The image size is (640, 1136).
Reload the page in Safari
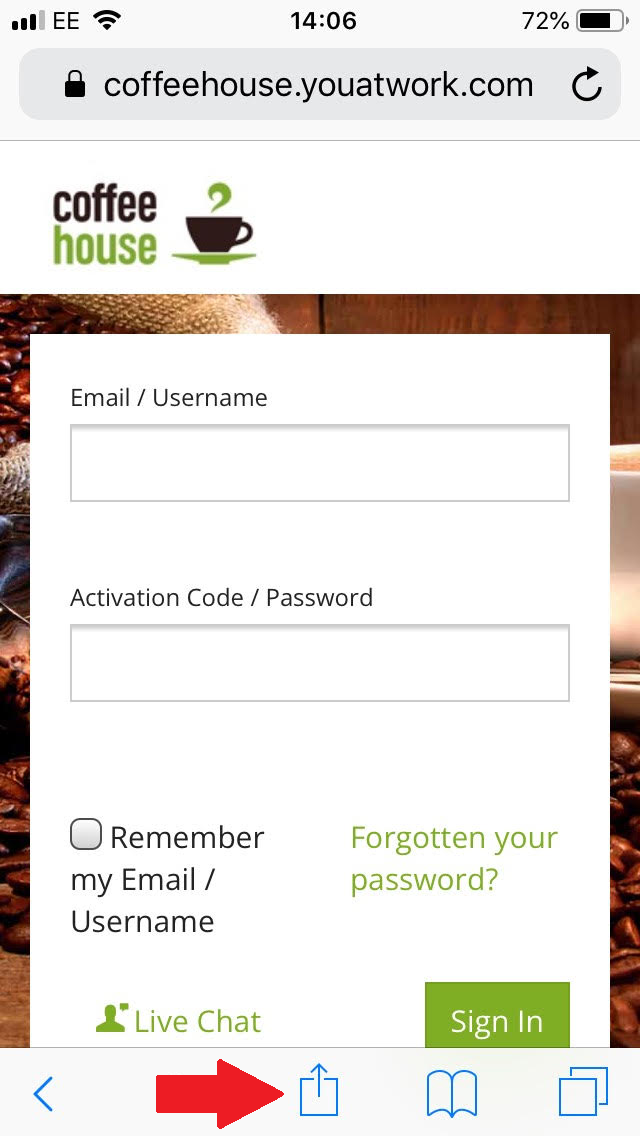pos(586,85)
